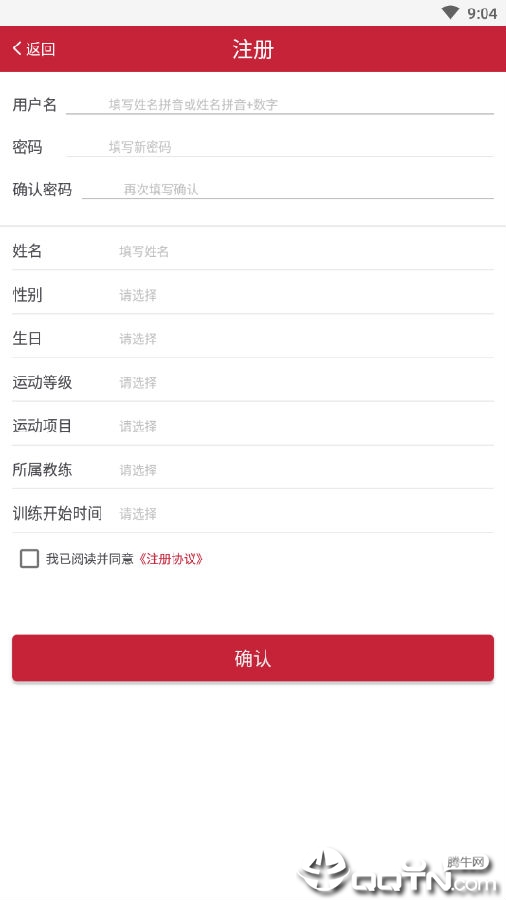Viewport: 506px width, 900px height.
Task: Choose a date for 生日
Action: 253,339
